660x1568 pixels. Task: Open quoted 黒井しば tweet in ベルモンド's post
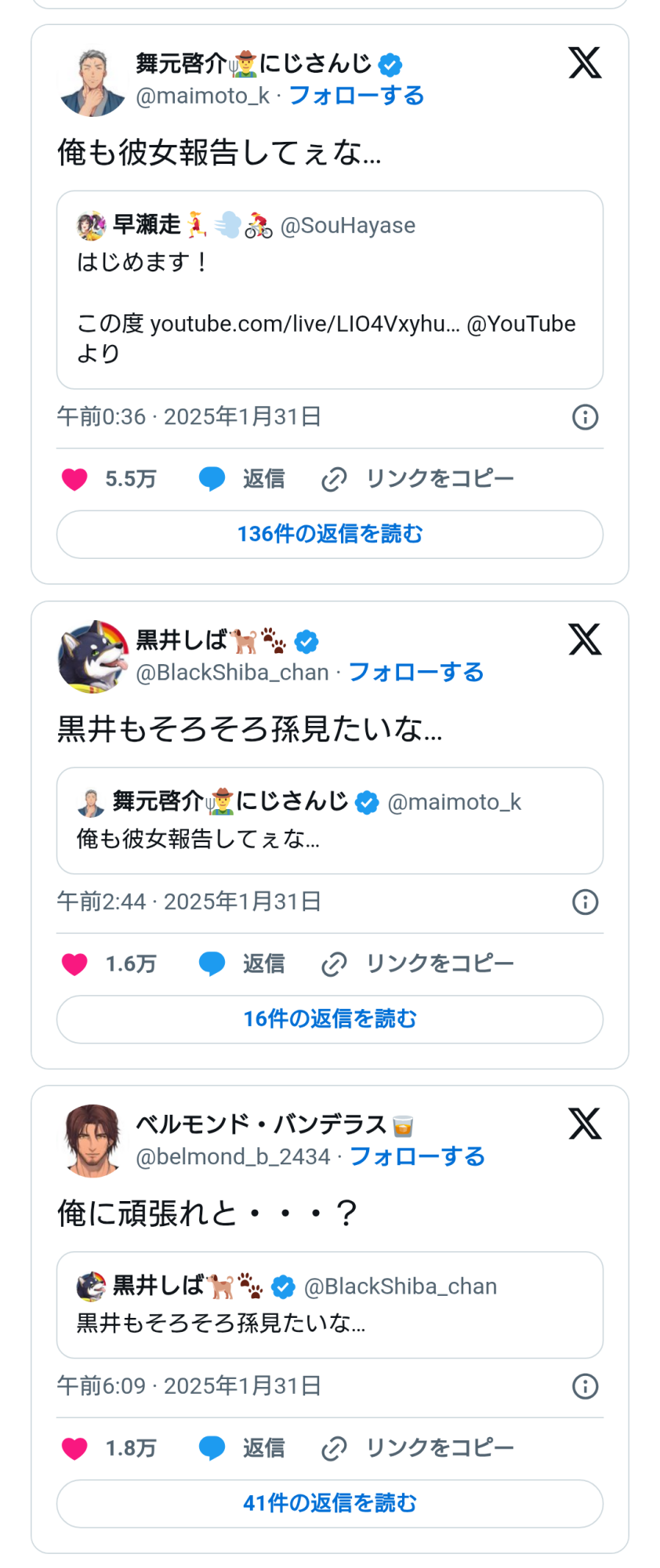pyautogui.click(x=329, y=1305)
